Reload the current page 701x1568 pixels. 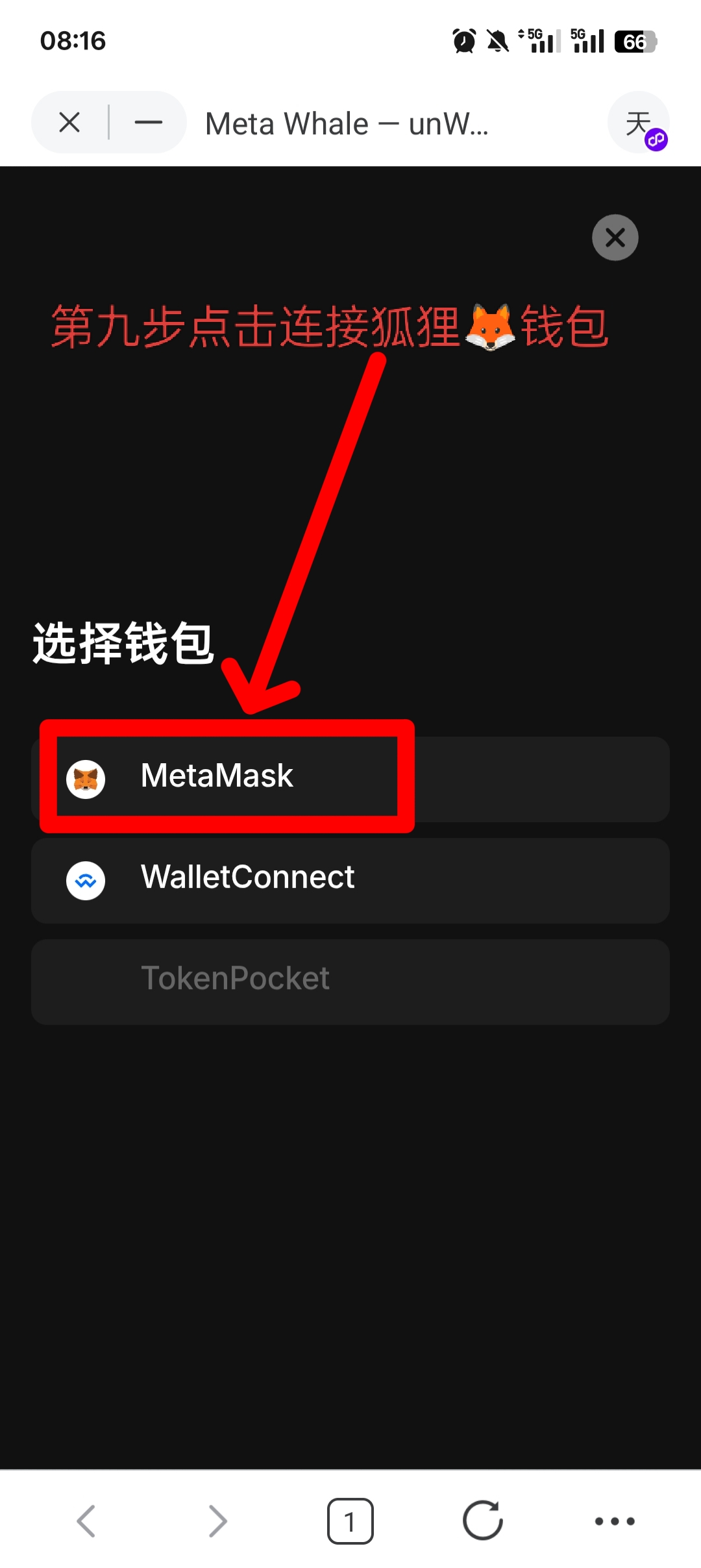click(x=483, y=1521)
